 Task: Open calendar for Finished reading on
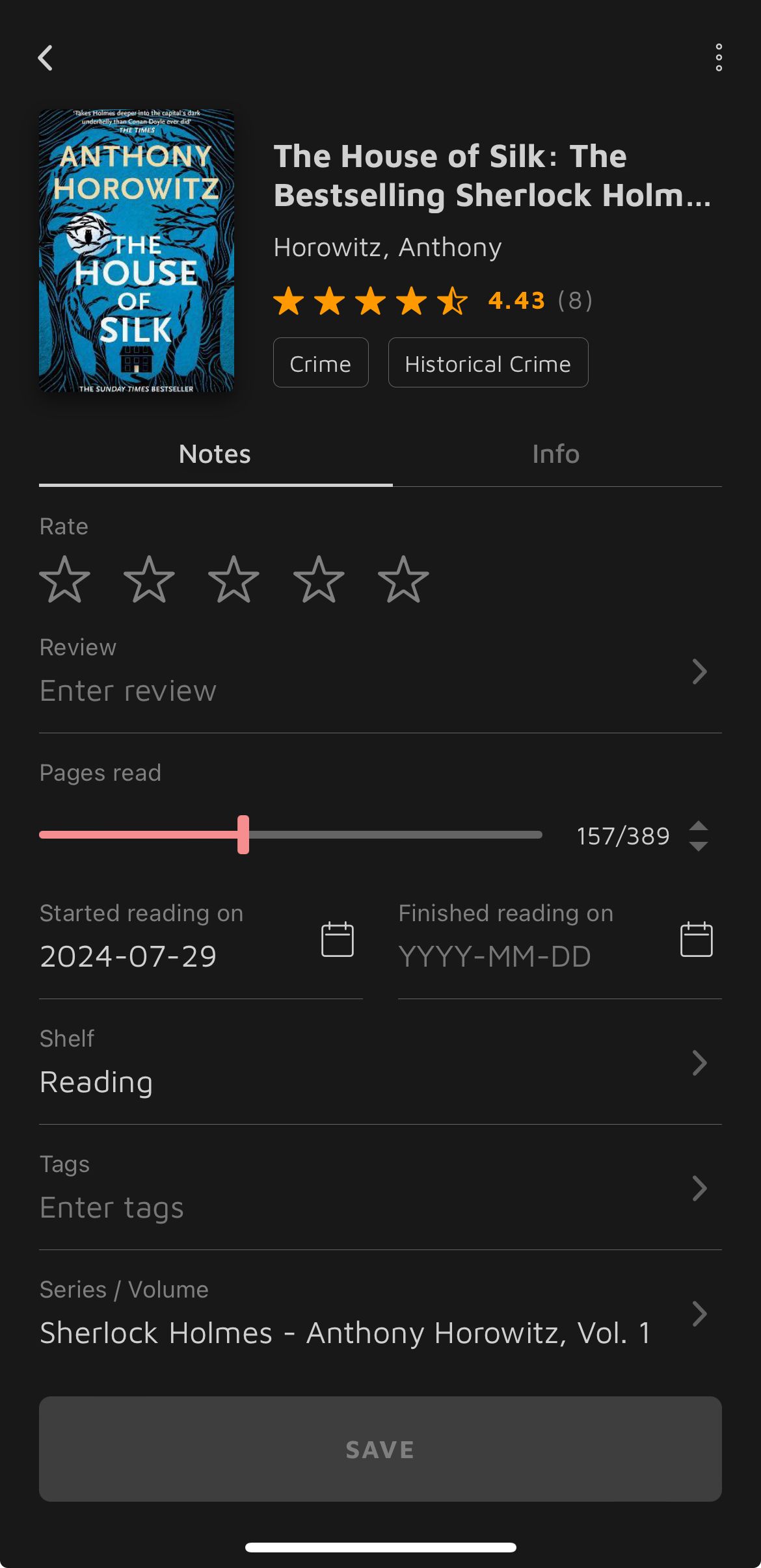[x=696, y=939]
